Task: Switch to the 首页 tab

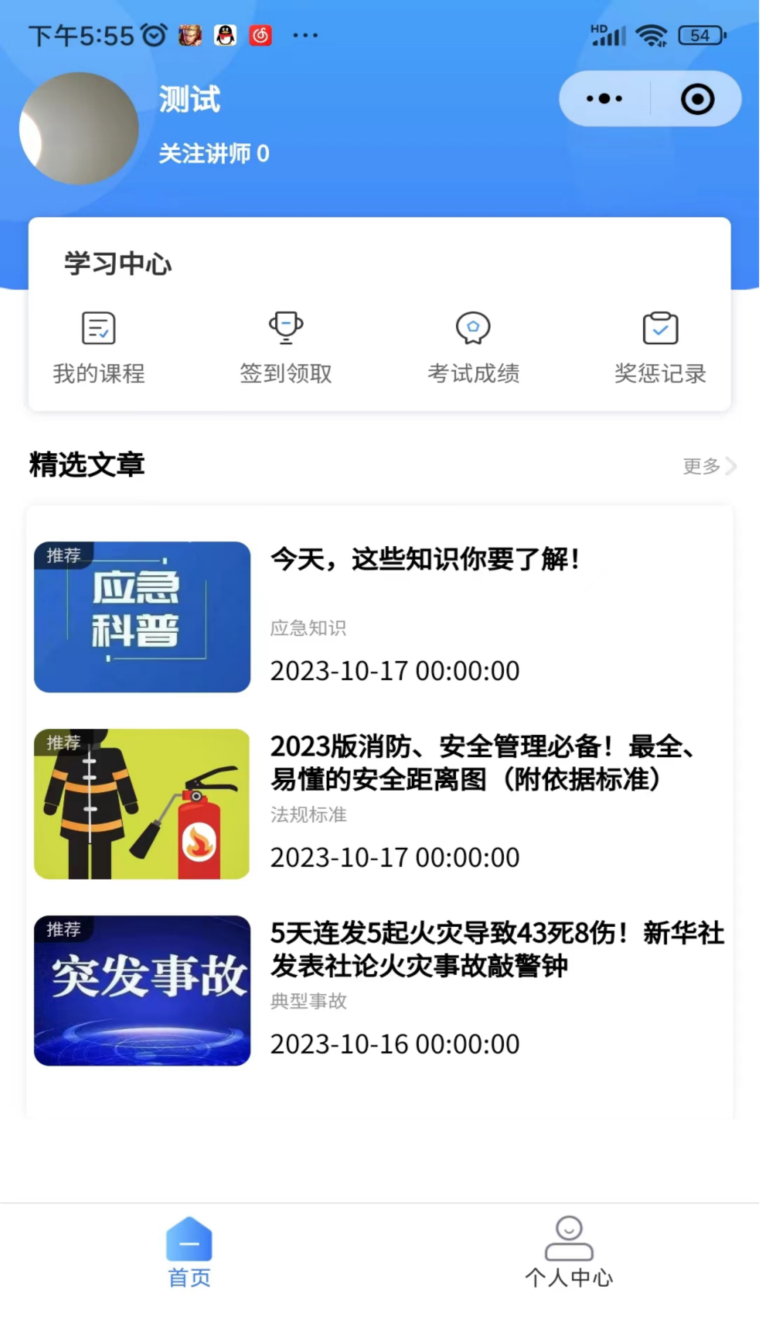Action: click(x=189, y=1252)
